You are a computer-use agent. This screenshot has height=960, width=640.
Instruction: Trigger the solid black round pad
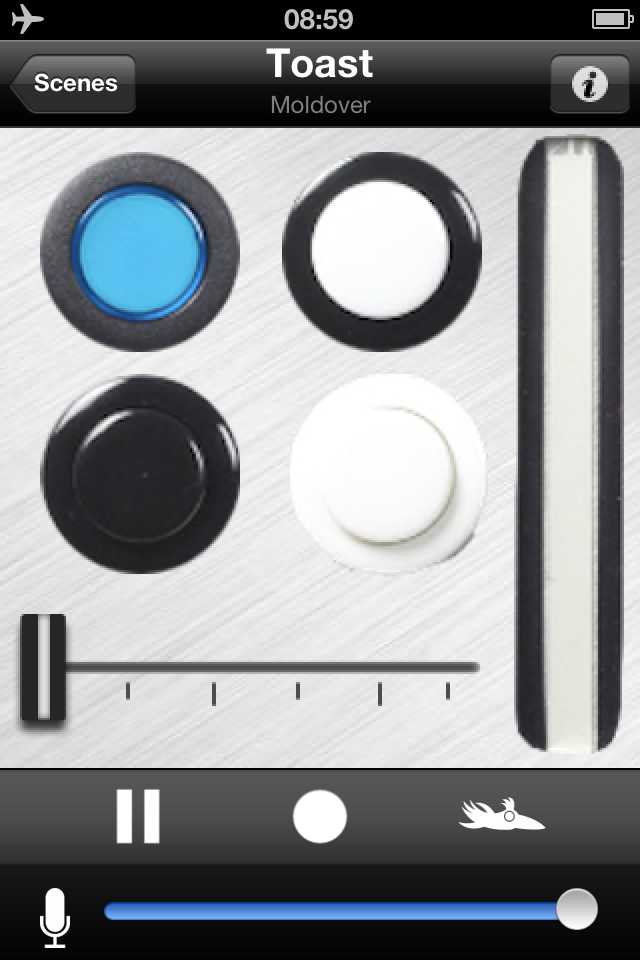tap(140, 474)
